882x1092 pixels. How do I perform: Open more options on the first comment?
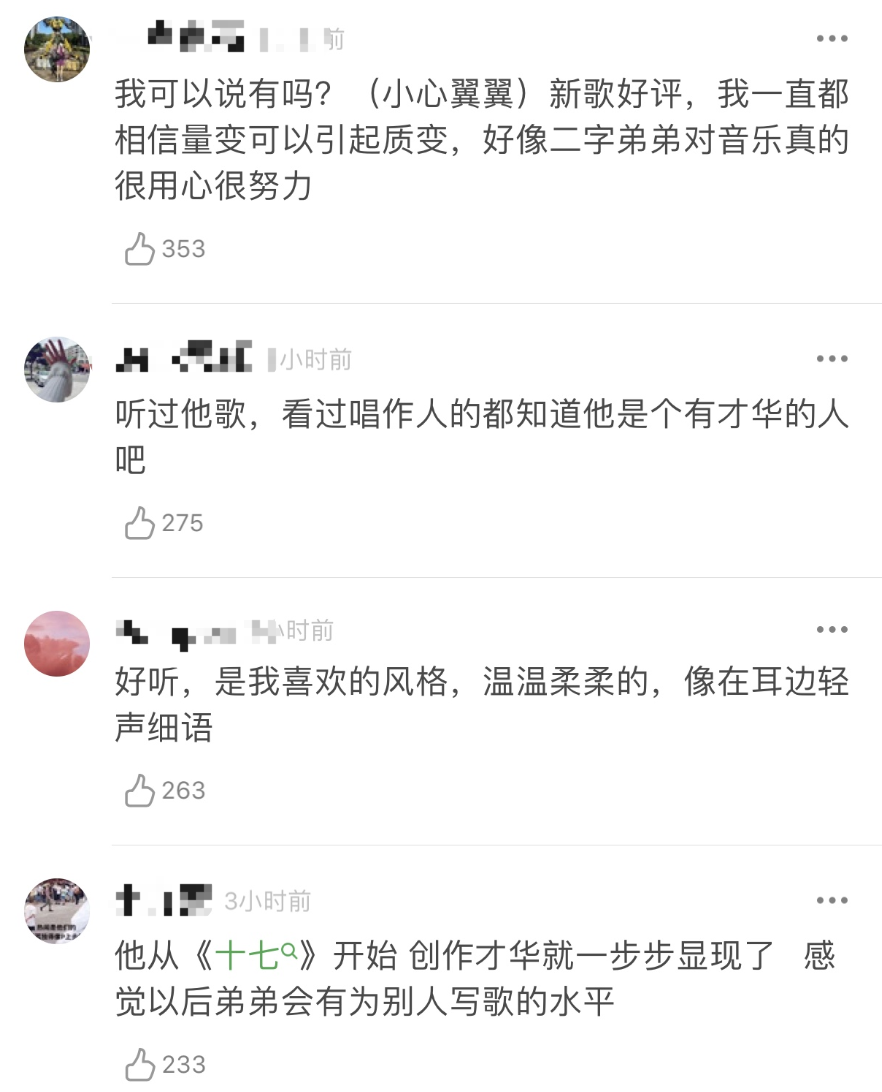click(831, 38)
